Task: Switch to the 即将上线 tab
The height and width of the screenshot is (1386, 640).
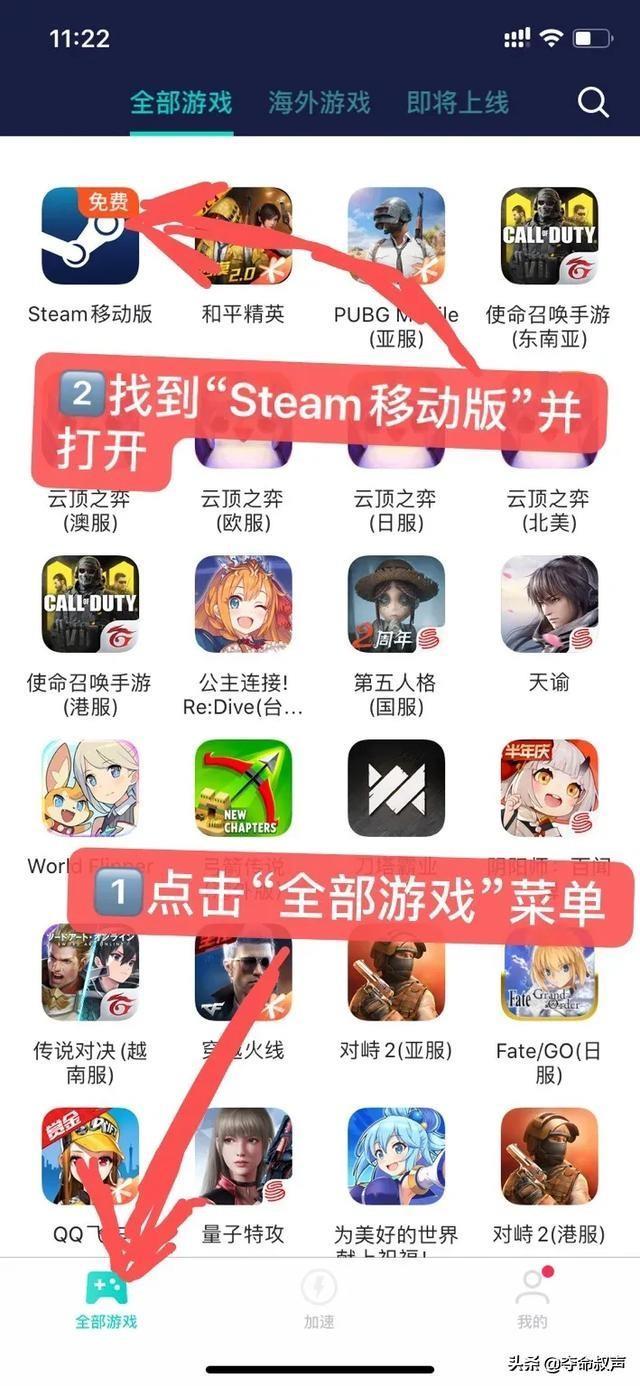Action: coord(457,102)
